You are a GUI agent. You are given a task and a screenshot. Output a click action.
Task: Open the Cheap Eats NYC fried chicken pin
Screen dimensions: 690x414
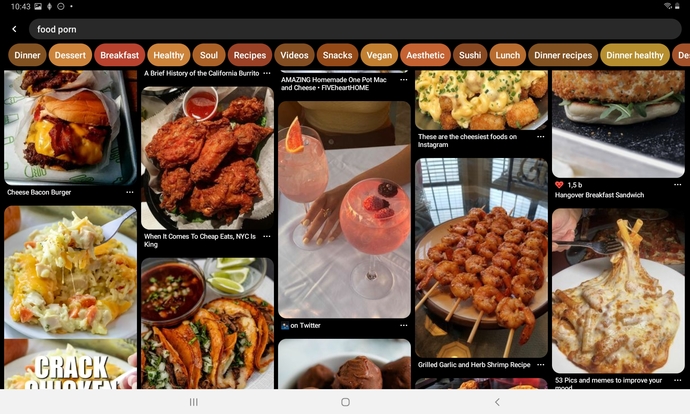pyautogui.click(x=207, y=158)
